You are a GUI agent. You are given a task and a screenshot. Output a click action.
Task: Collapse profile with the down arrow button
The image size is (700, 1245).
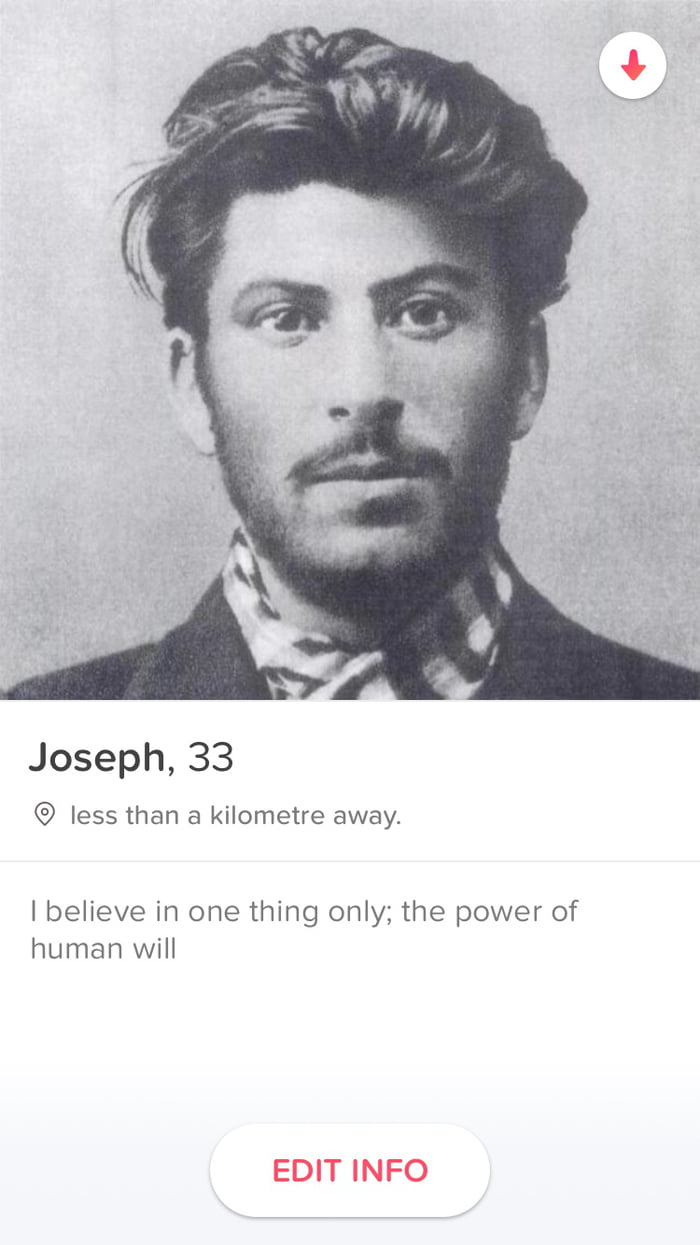[632, 66]
